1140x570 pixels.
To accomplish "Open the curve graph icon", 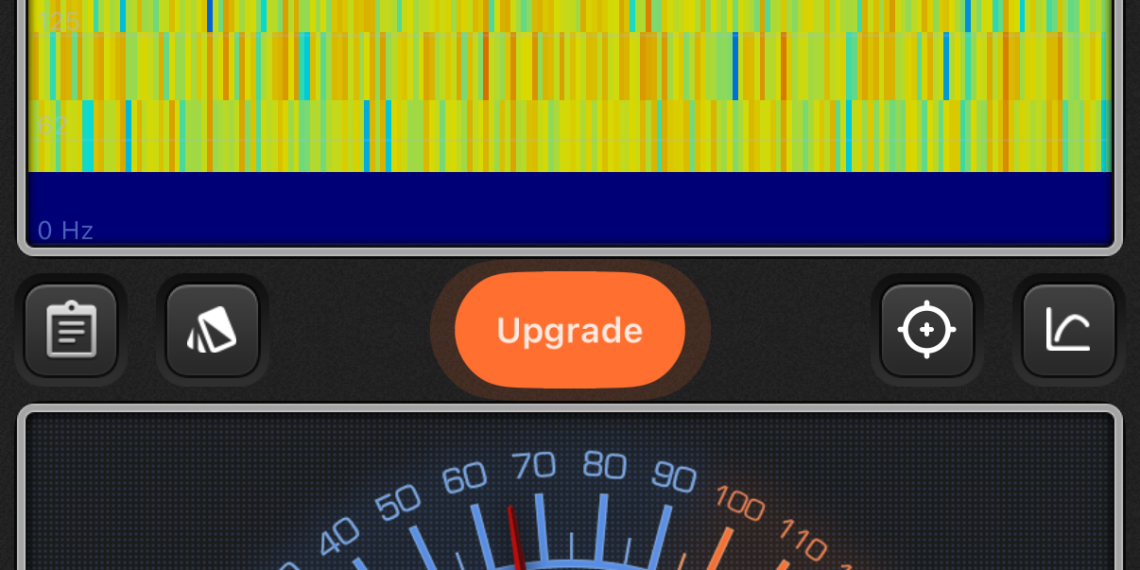I will 1068,330.
